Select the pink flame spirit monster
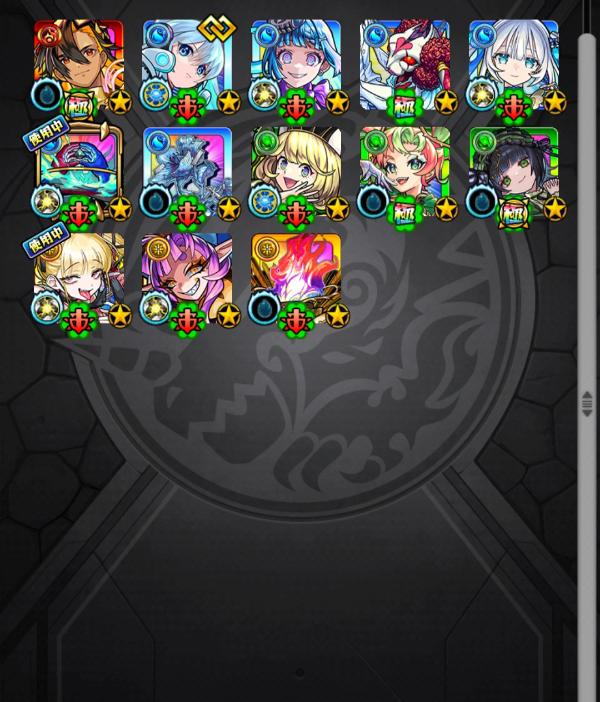This screenshot has width=600, height=702. tap(296, 278)
